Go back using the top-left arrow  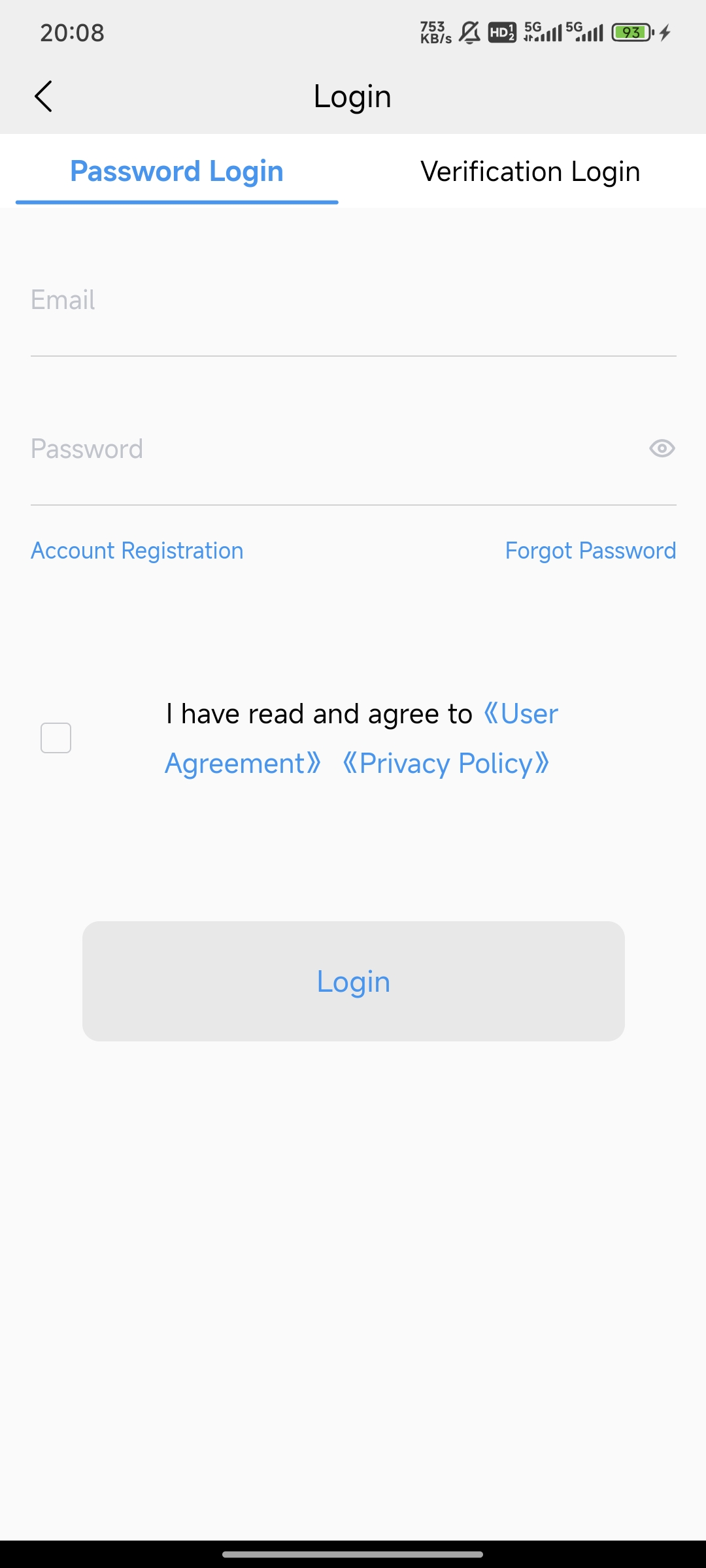pos(43,97)
